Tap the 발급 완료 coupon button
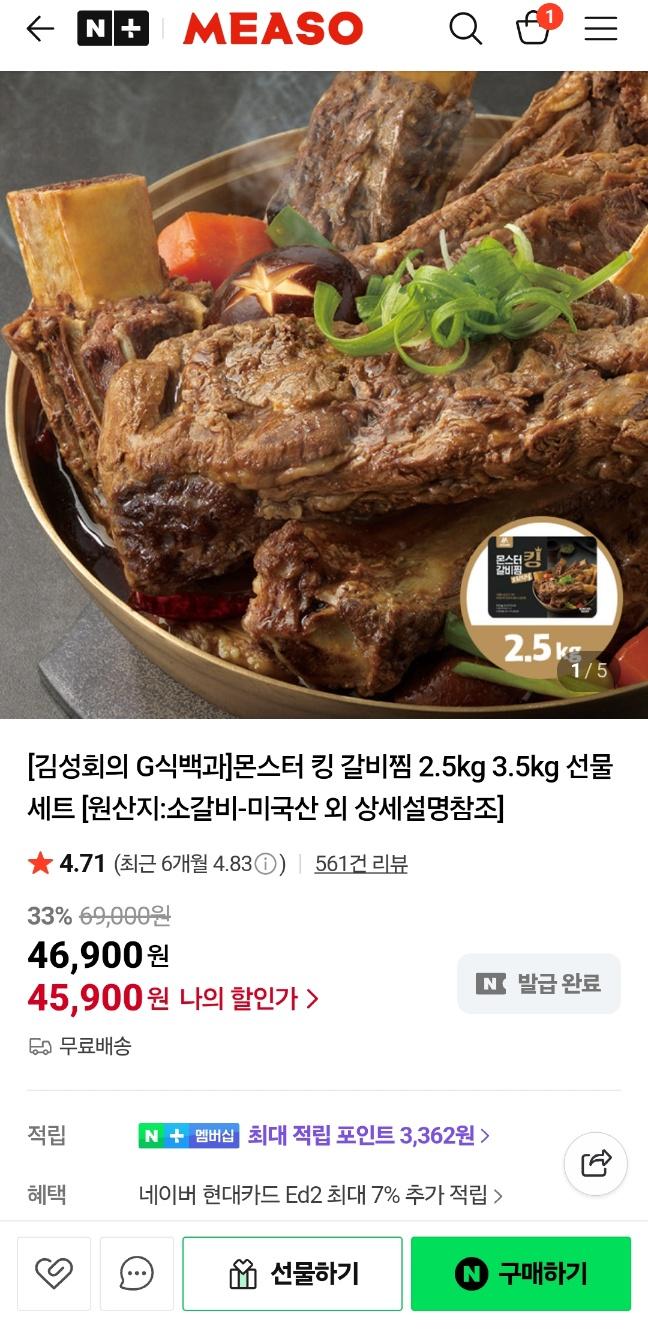This screenshot has height=1334, width=648. click(x=539, y=984)
